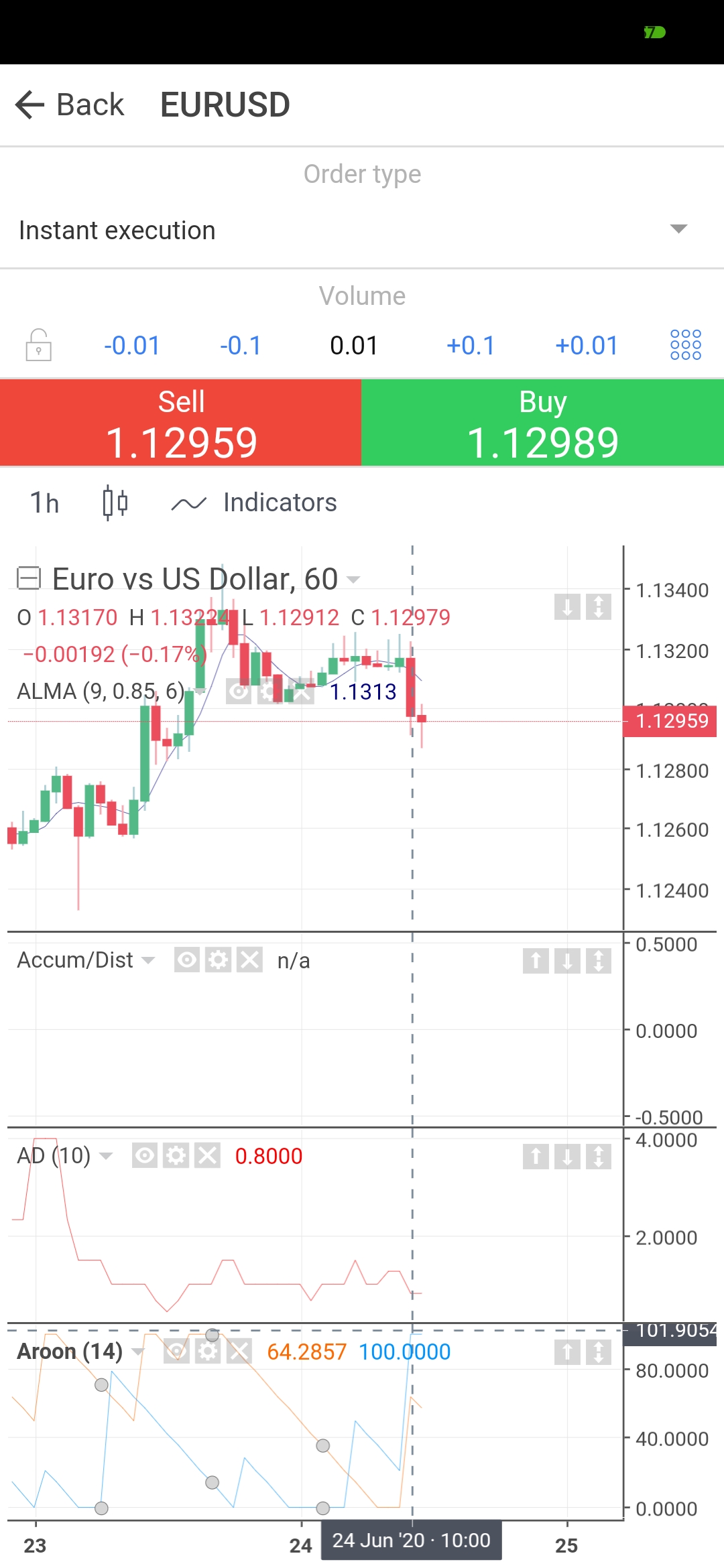Change the 1h chart timeframe
Screen dimensions: 724x1568
(44, 503)
